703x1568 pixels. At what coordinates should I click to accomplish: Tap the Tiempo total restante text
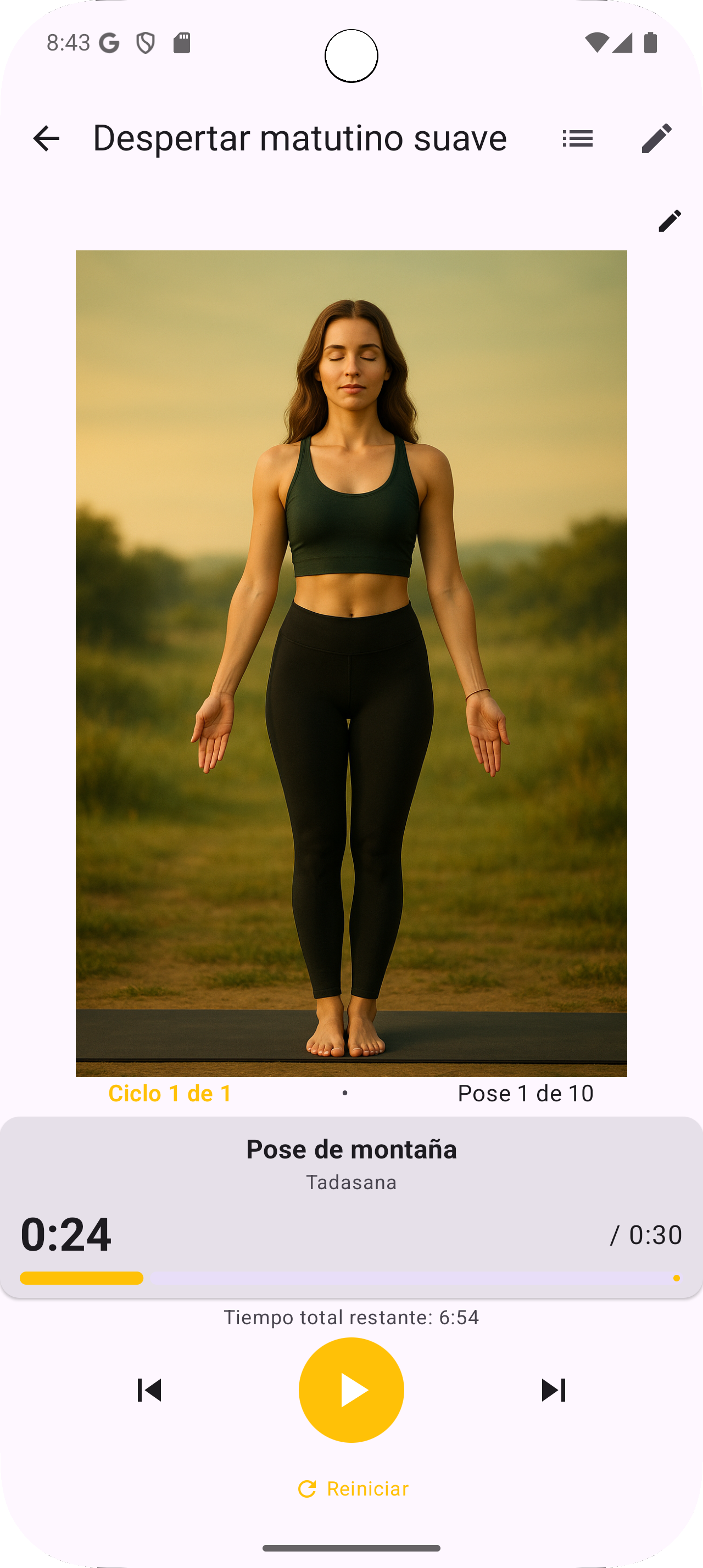point(352,1318)
